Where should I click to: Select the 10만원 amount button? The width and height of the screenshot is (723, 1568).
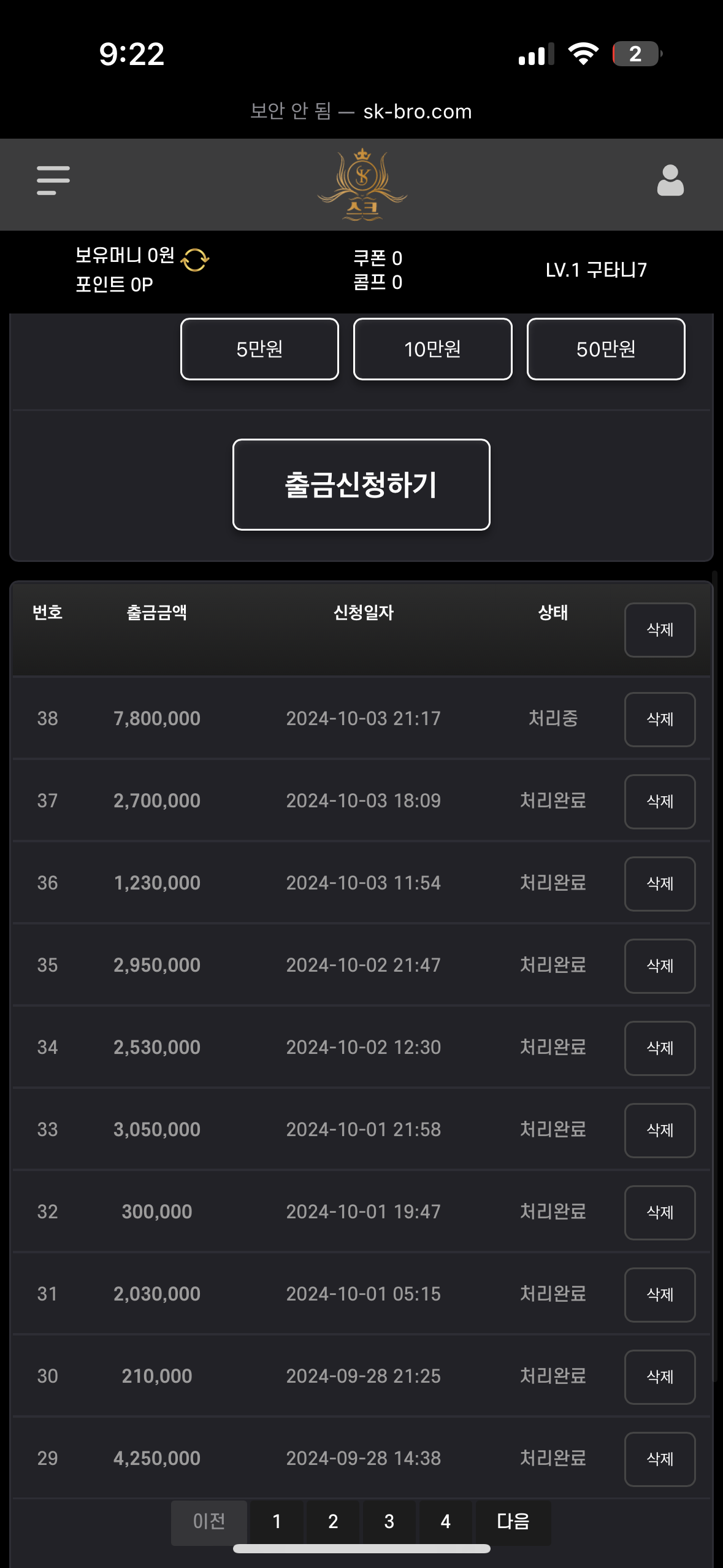click(433, 349)
